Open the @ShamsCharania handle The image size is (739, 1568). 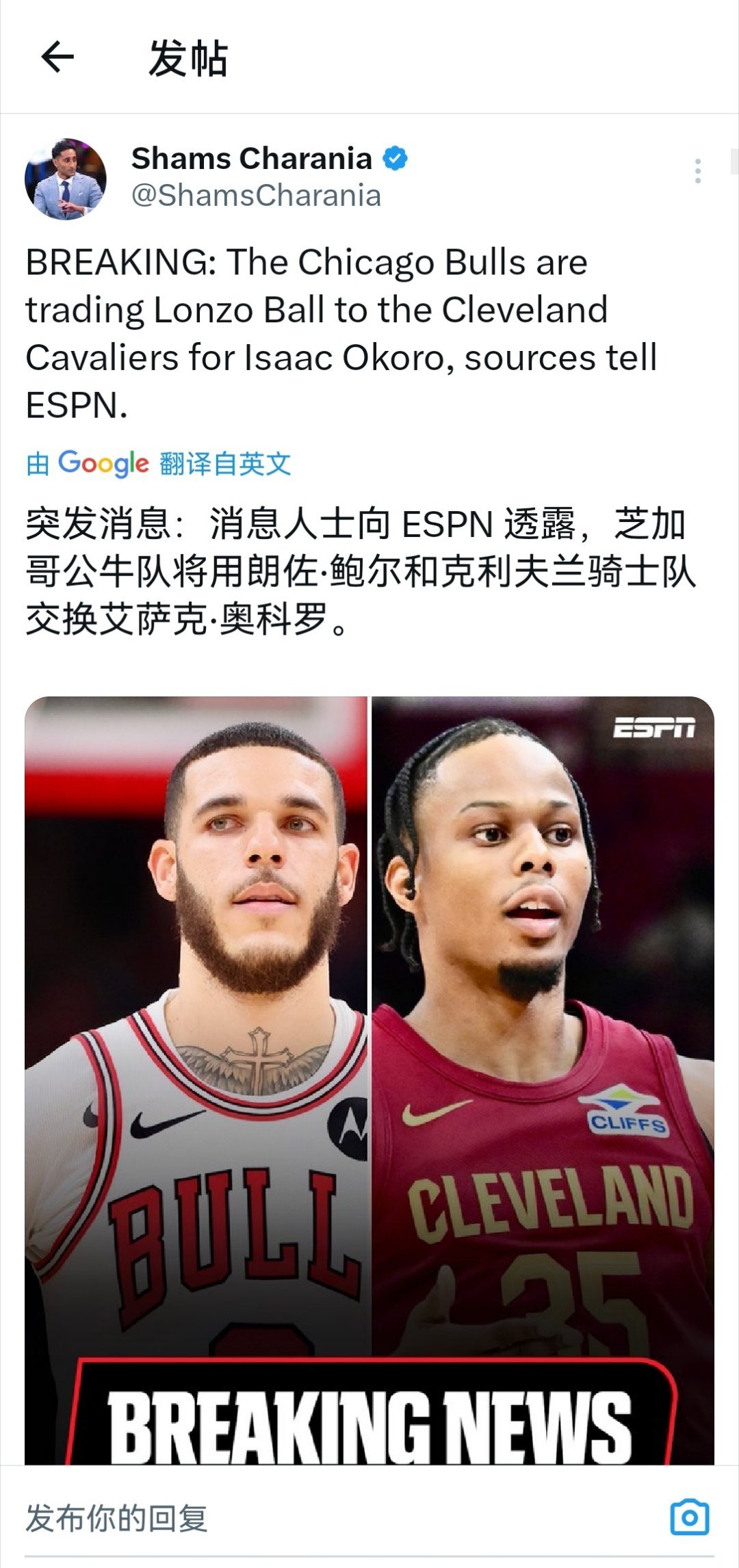256,196
